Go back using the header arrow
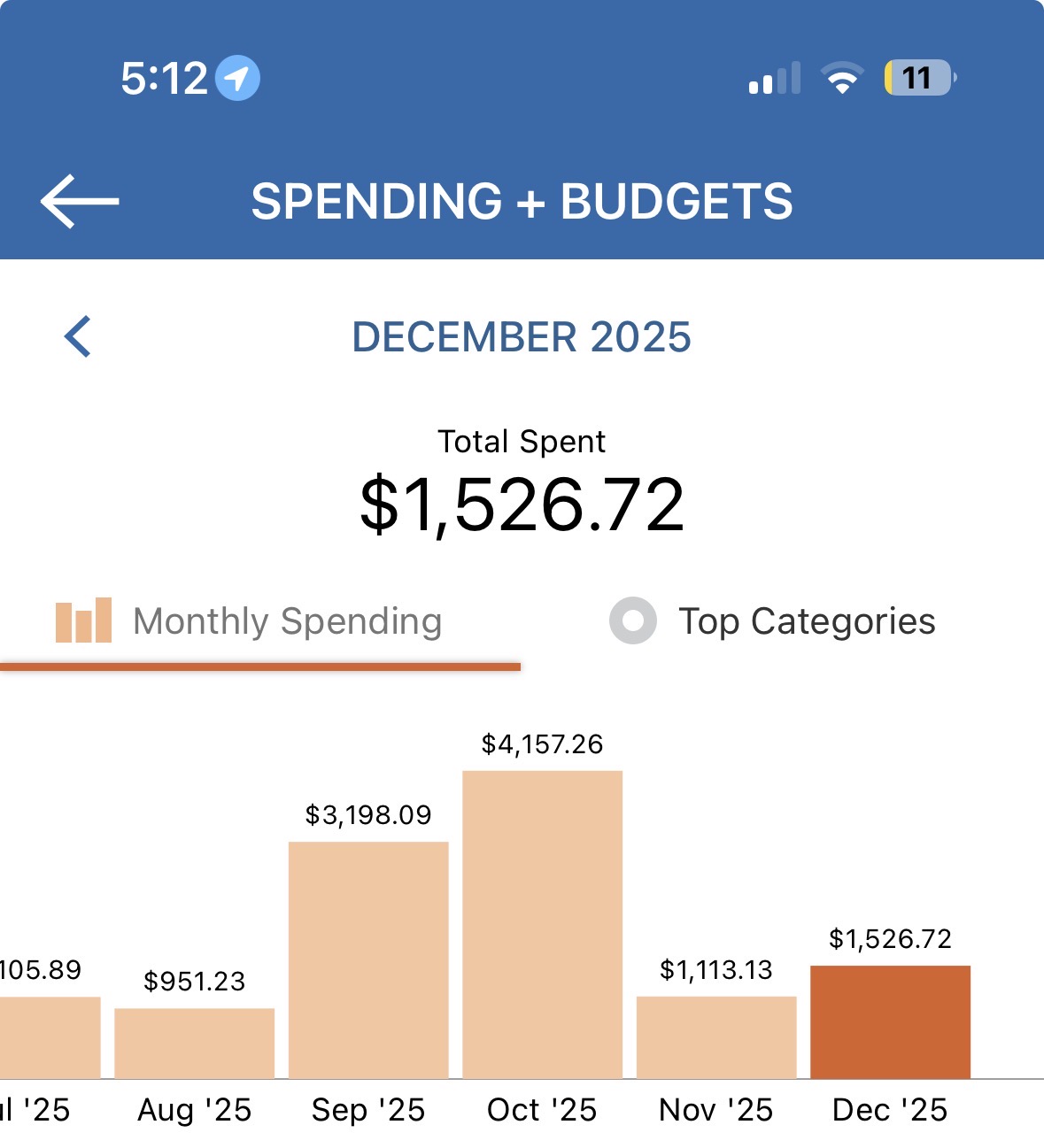The image size is (1044, 1148). click(80, 201)
